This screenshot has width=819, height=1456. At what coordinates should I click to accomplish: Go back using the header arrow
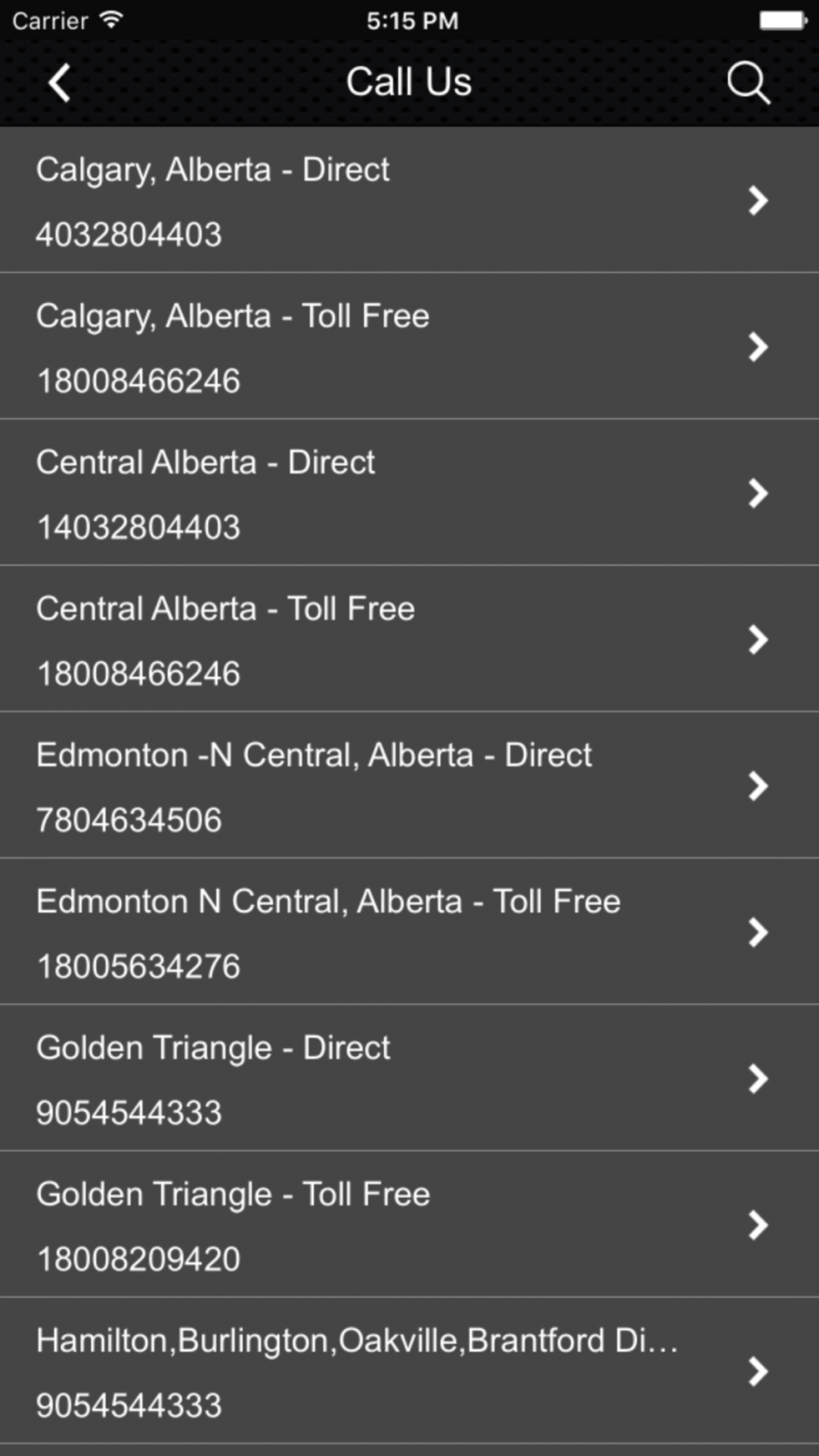coord(59,83)
